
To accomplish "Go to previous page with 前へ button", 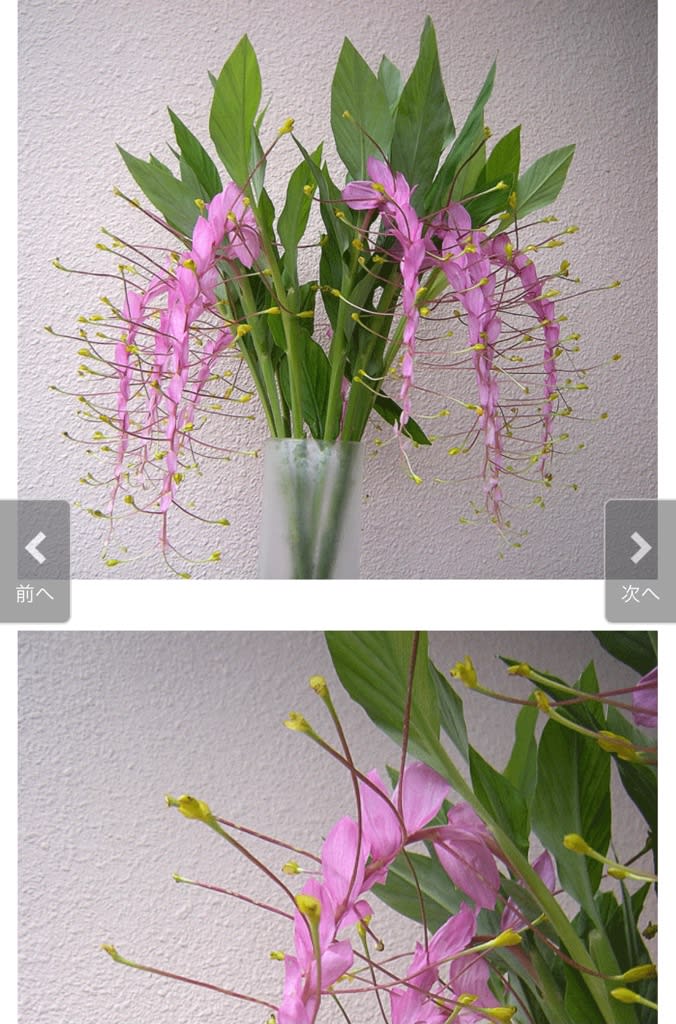I will [x=35, y=562].
